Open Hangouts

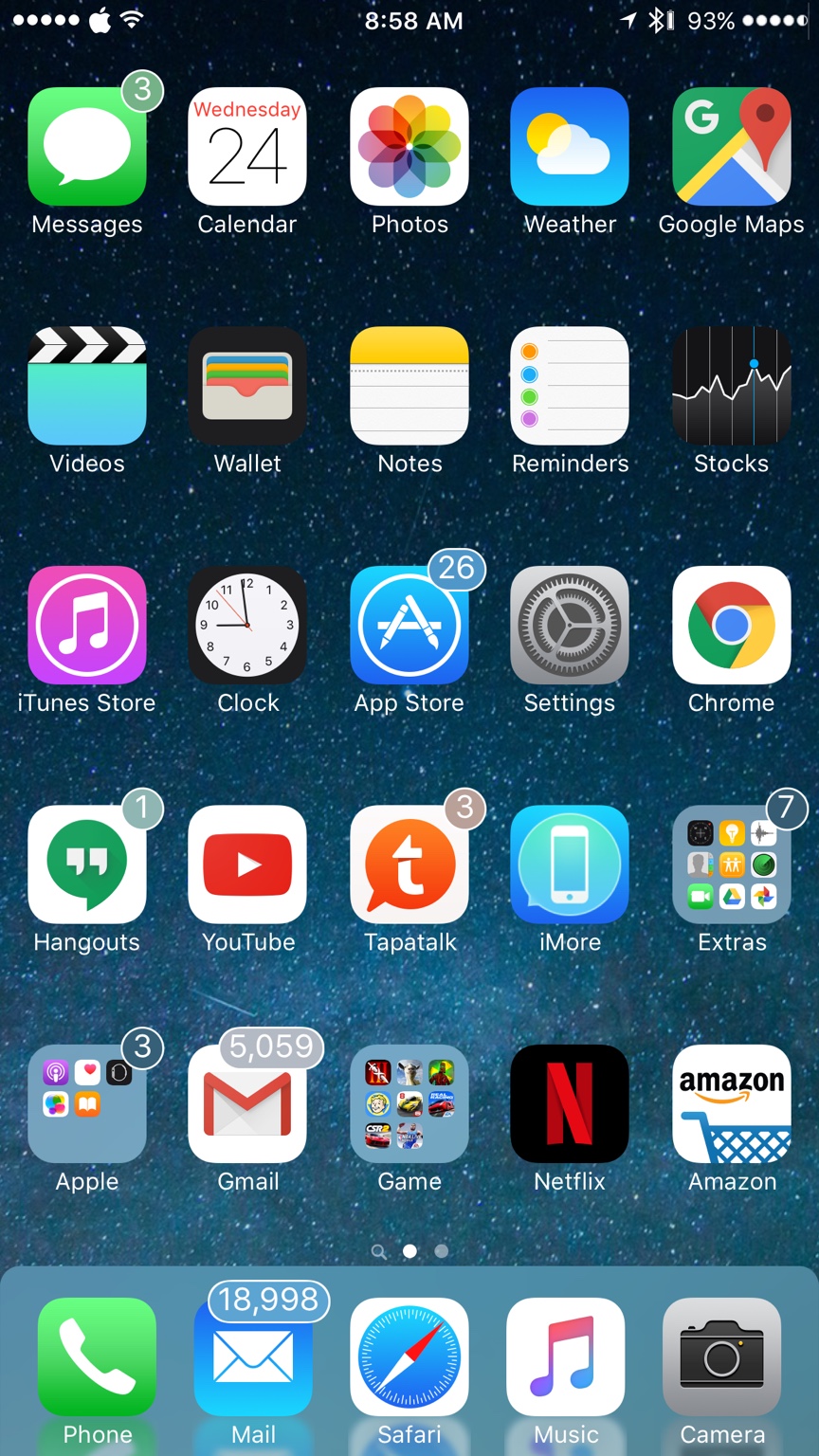87,864
